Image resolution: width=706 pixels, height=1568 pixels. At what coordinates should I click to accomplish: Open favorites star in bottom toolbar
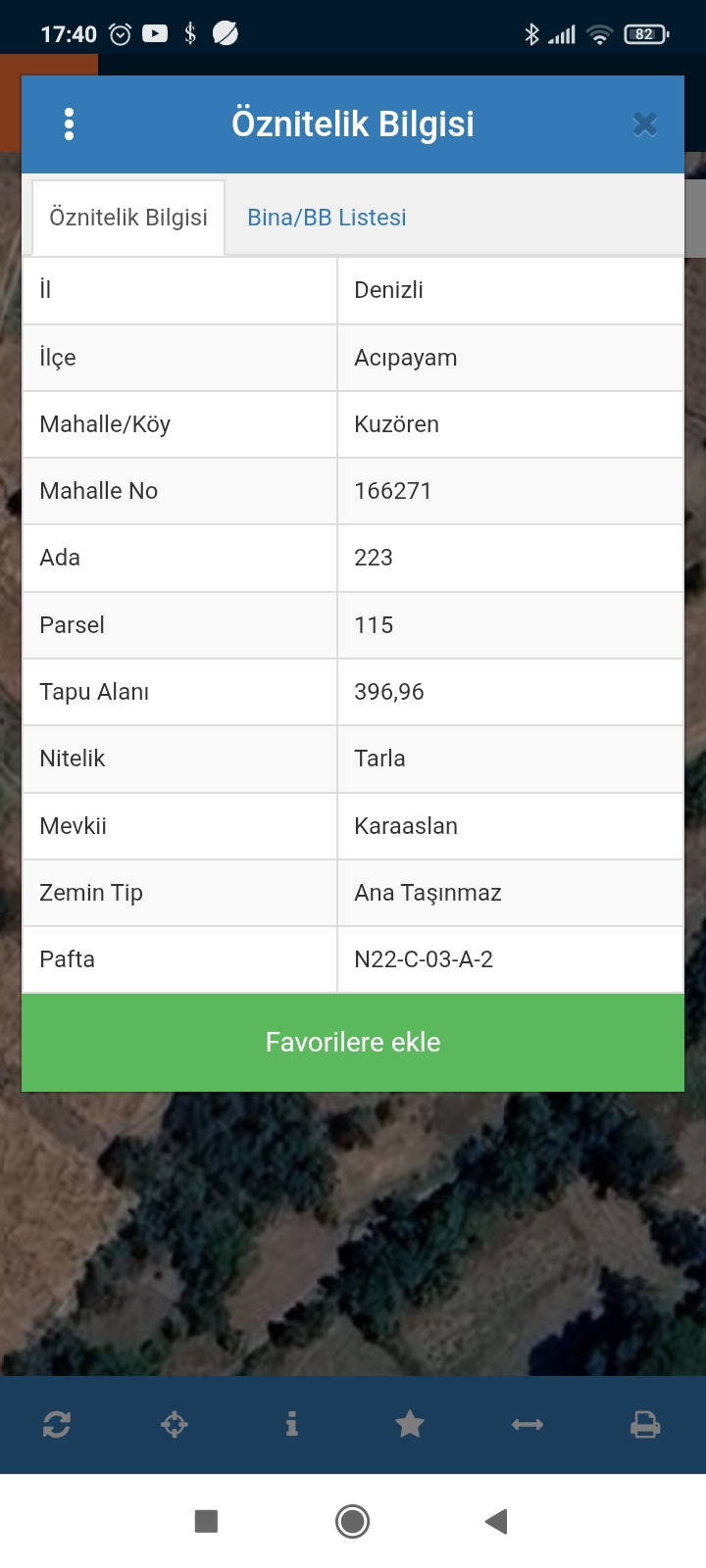point(410,1424)
